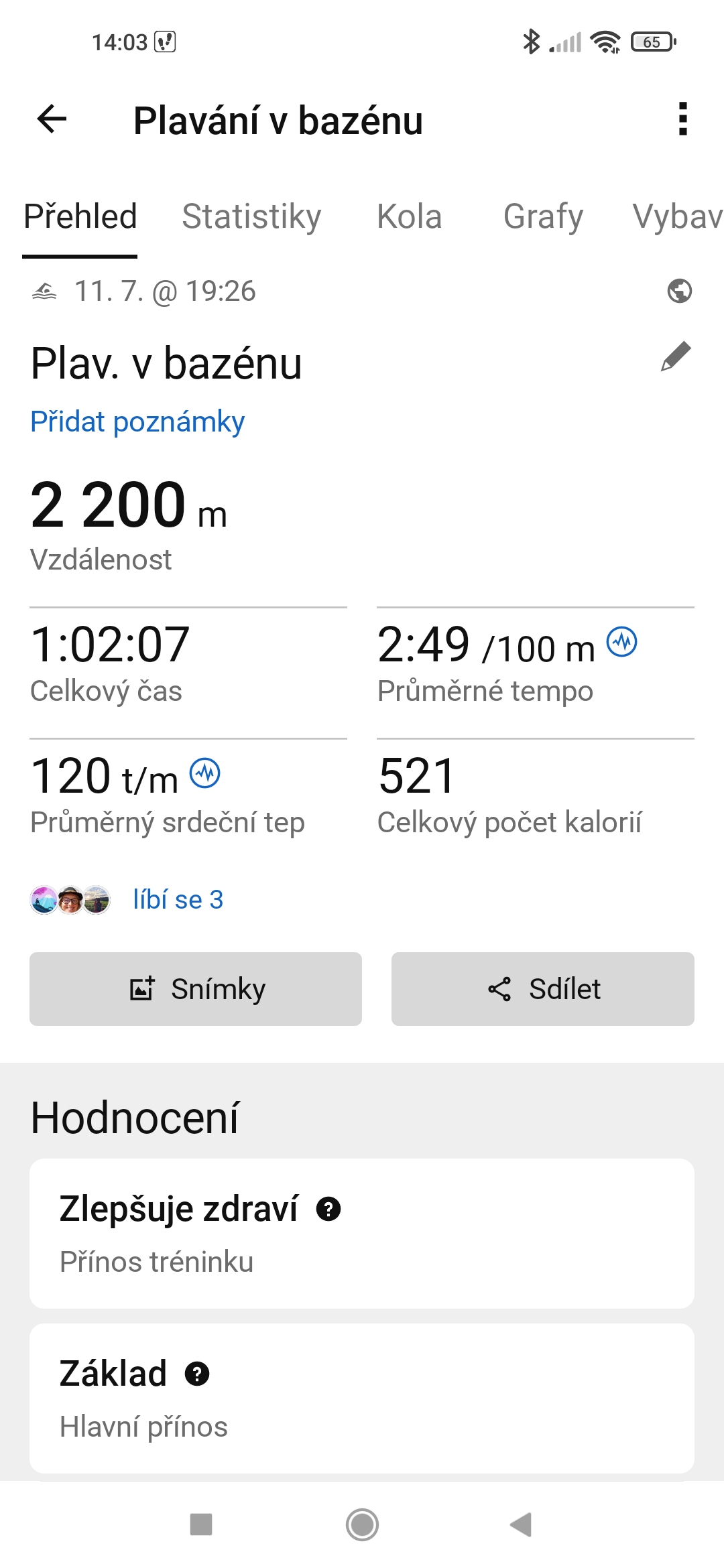Screen dimensions: 724x1568
Task: Share the activity with Sdílet
Action: 543,989
